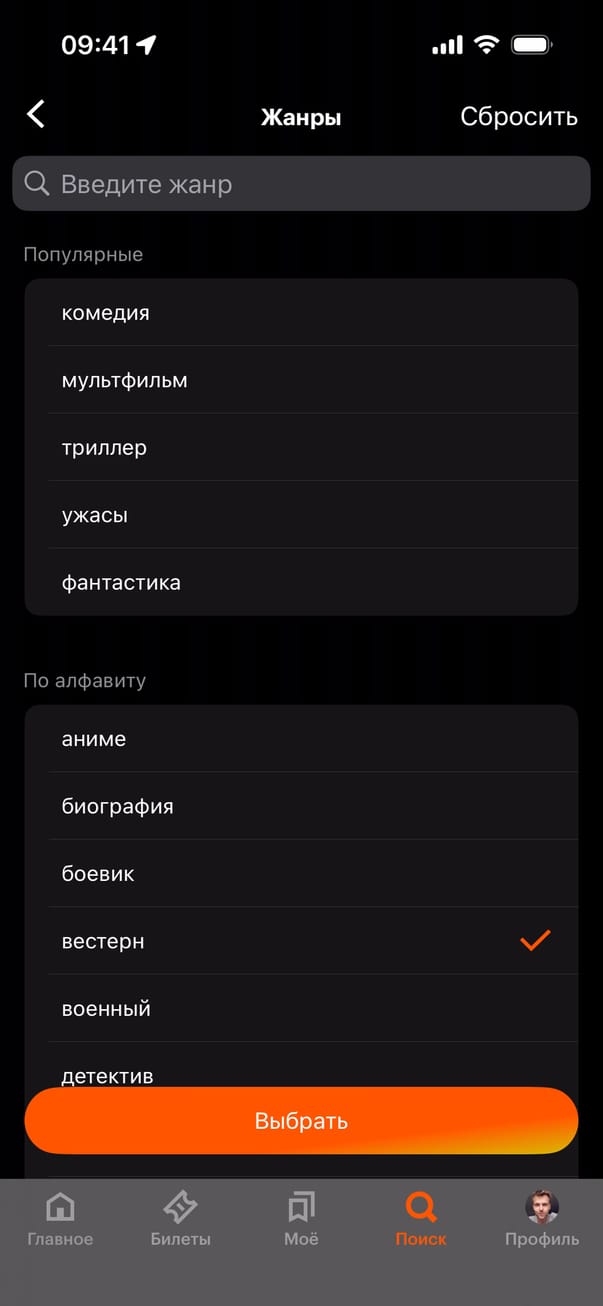Viewport: 603px width, 1306px height.
Task: Go to the Моё tab
Action: 301,1220
